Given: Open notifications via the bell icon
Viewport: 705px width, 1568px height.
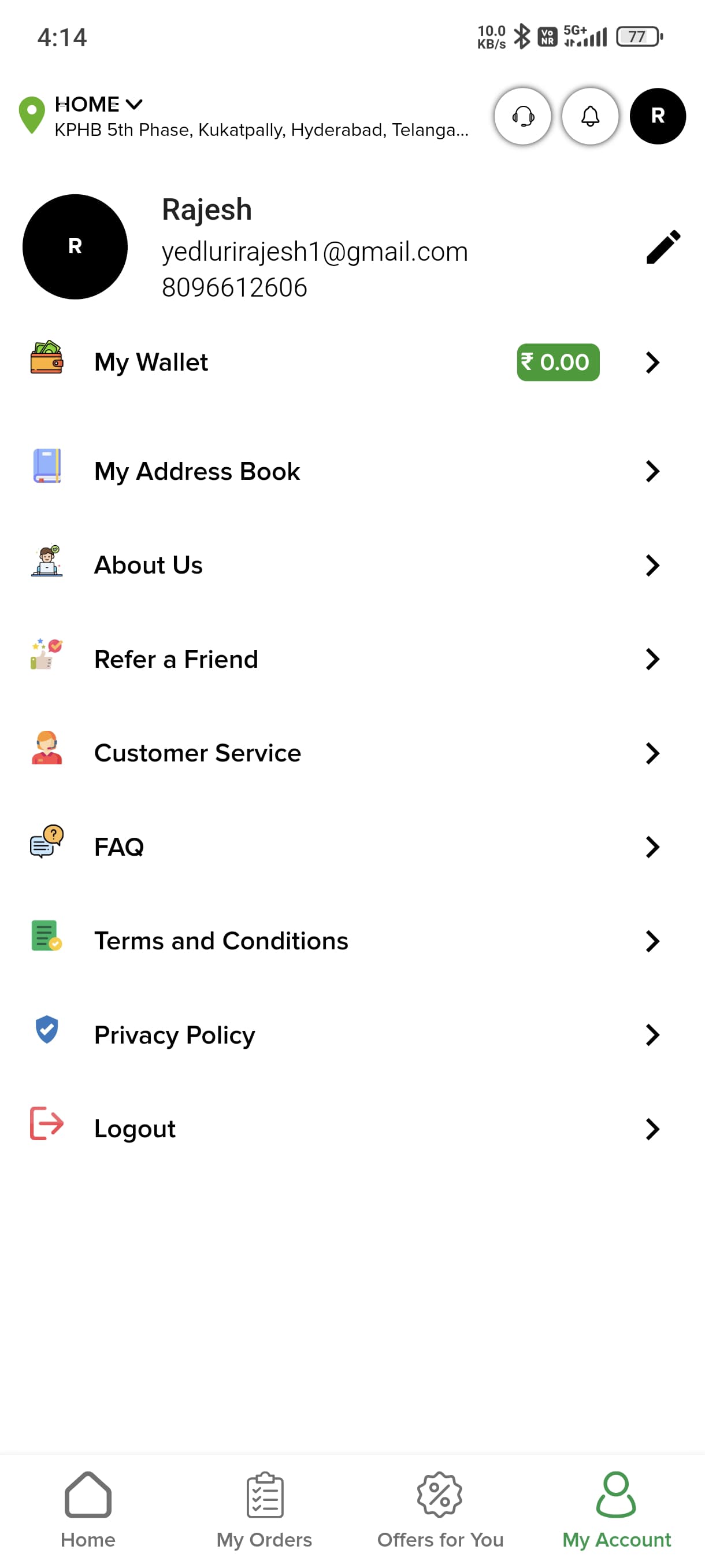Looking at the screenshot, I should (x=589, y=116).
